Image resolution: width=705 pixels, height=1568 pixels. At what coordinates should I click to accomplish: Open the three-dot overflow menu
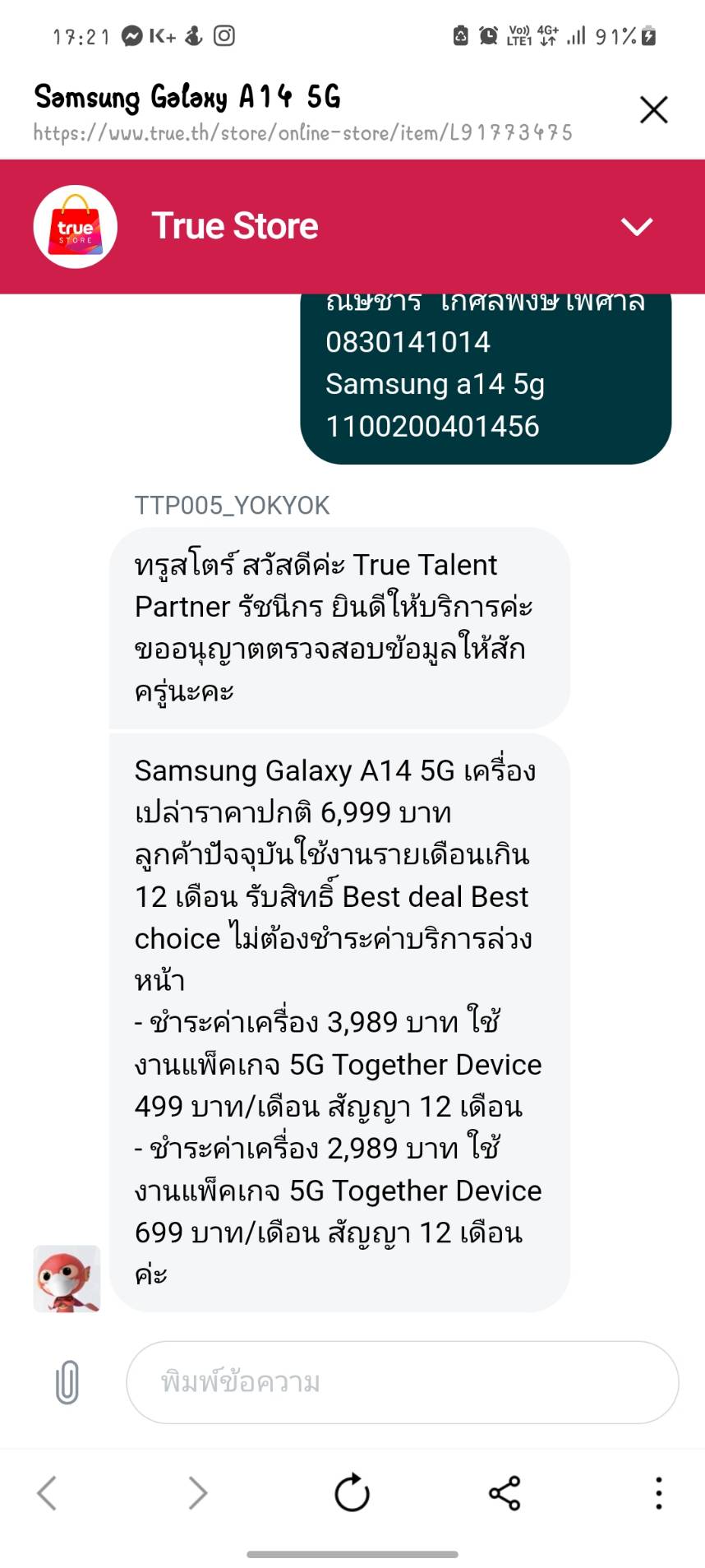658,1492
